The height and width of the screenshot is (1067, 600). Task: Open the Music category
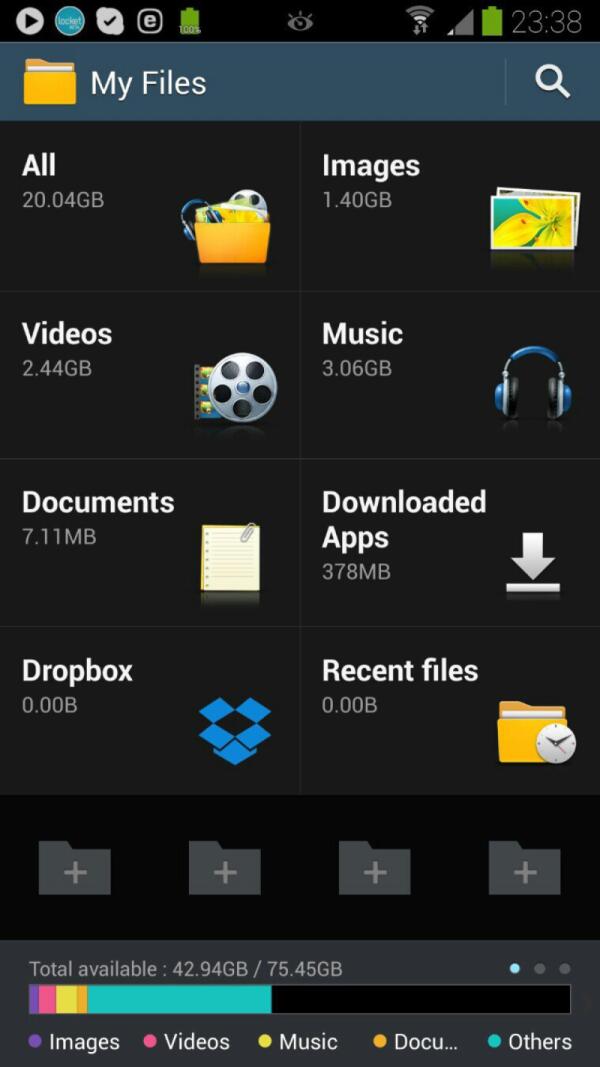pyautogui.click(x=450, y=375)
